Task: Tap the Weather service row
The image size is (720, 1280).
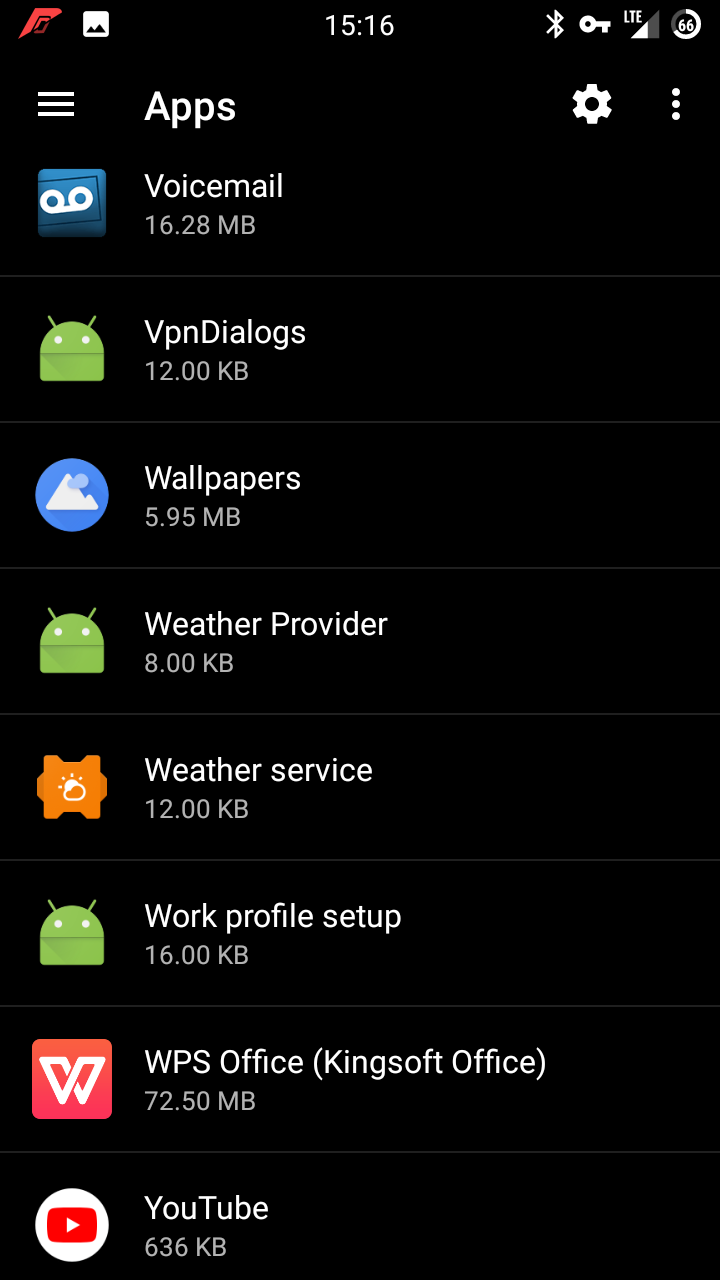Action: pyautogui.click(x=360, y=788)
